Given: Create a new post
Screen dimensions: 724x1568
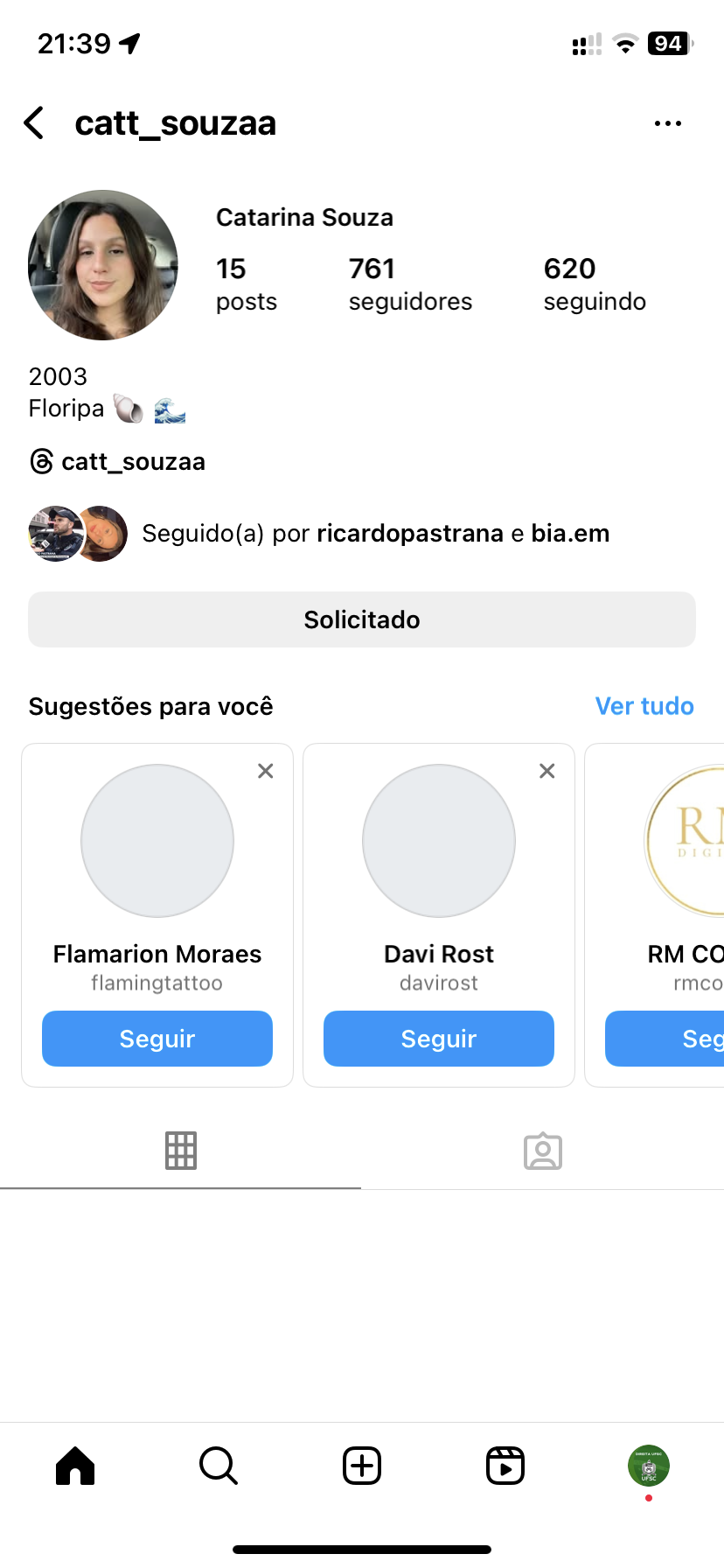Looking at the screenshot, I should (362, 1466).
